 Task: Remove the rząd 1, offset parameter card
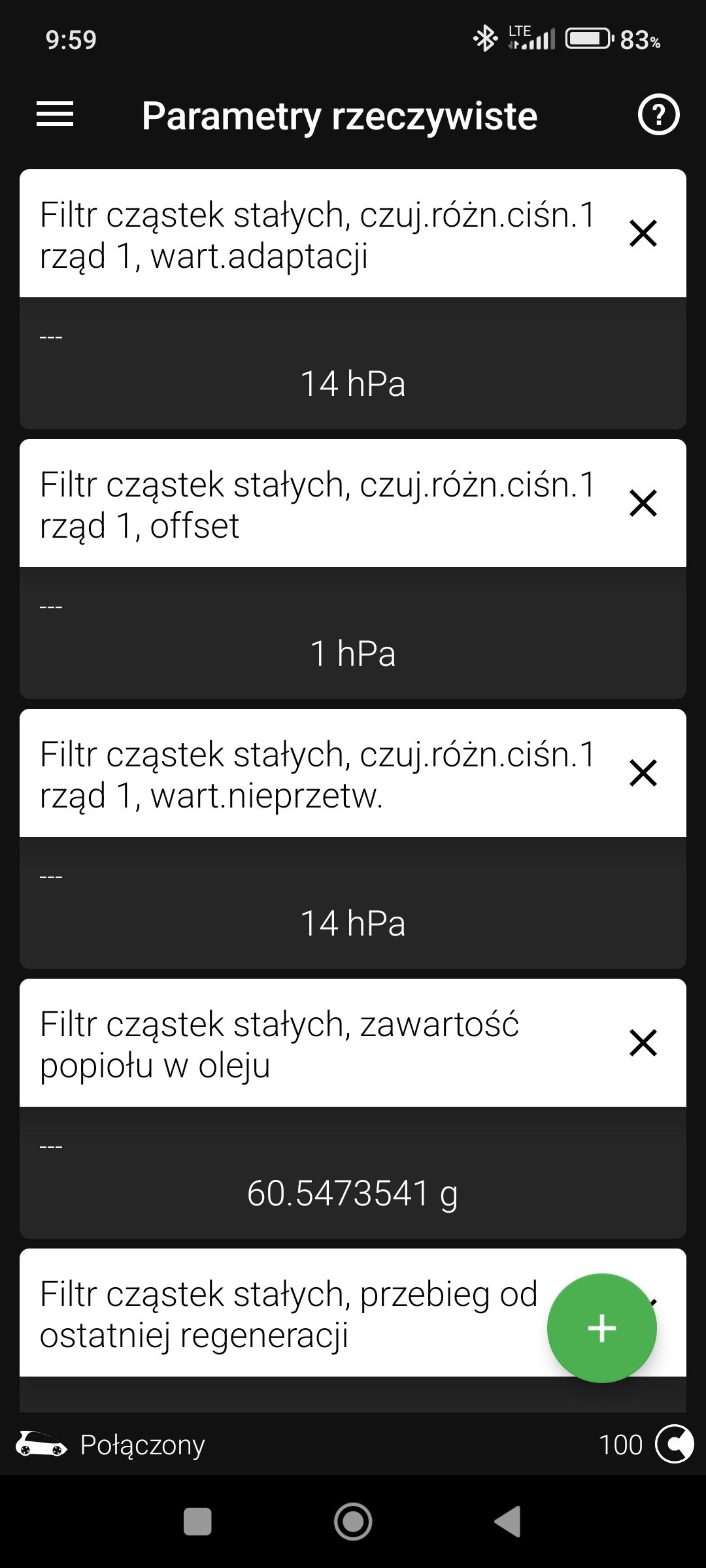[643, 503]
